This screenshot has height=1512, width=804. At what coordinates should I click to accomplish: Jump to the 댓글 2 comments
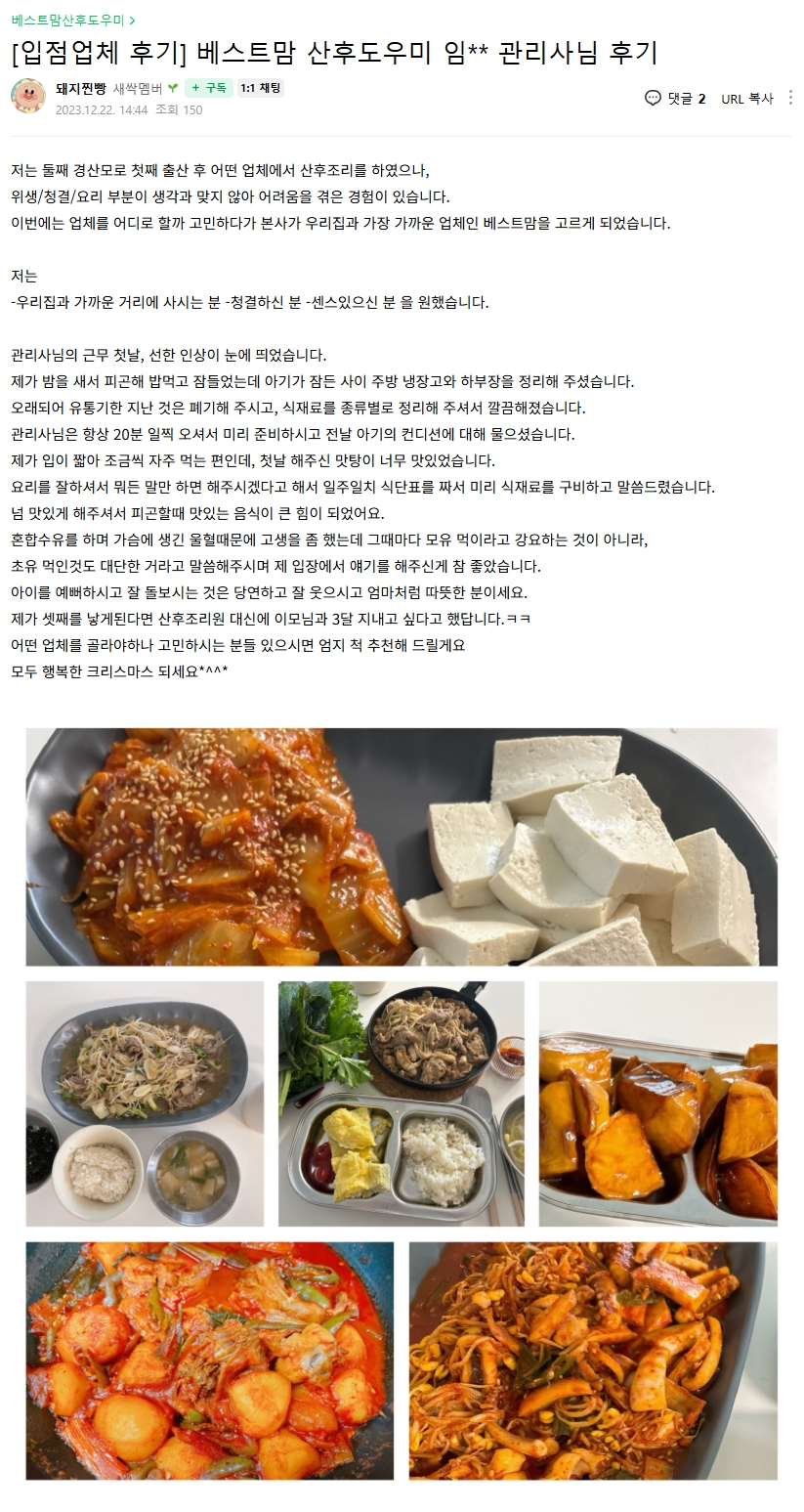675,98
